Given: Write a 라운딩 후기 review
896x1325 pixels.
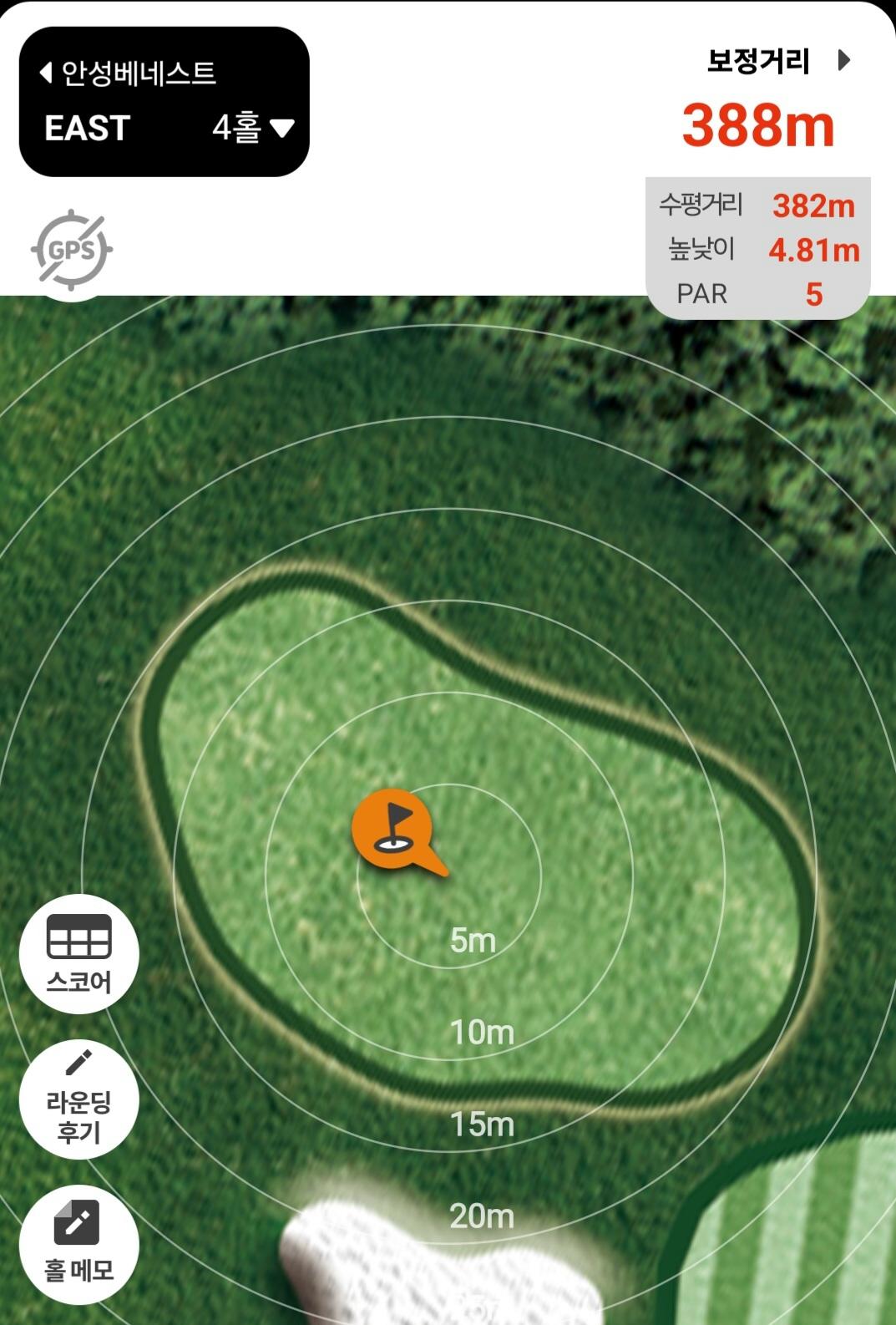Looking at the screenshot, I should point(78,1099).
